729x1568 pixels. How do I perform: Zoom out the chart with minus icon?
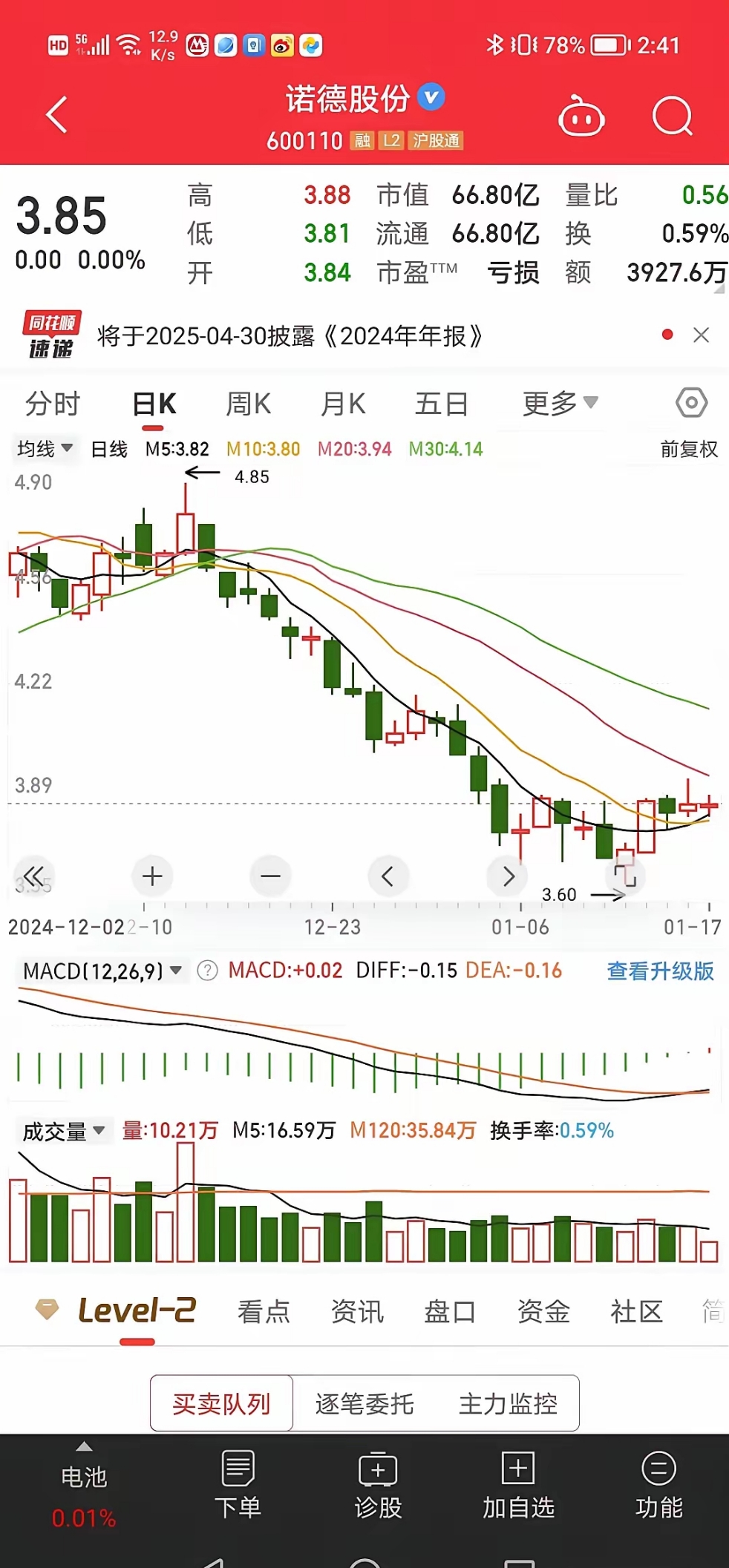pyautogui.click(x=270, y=876)
